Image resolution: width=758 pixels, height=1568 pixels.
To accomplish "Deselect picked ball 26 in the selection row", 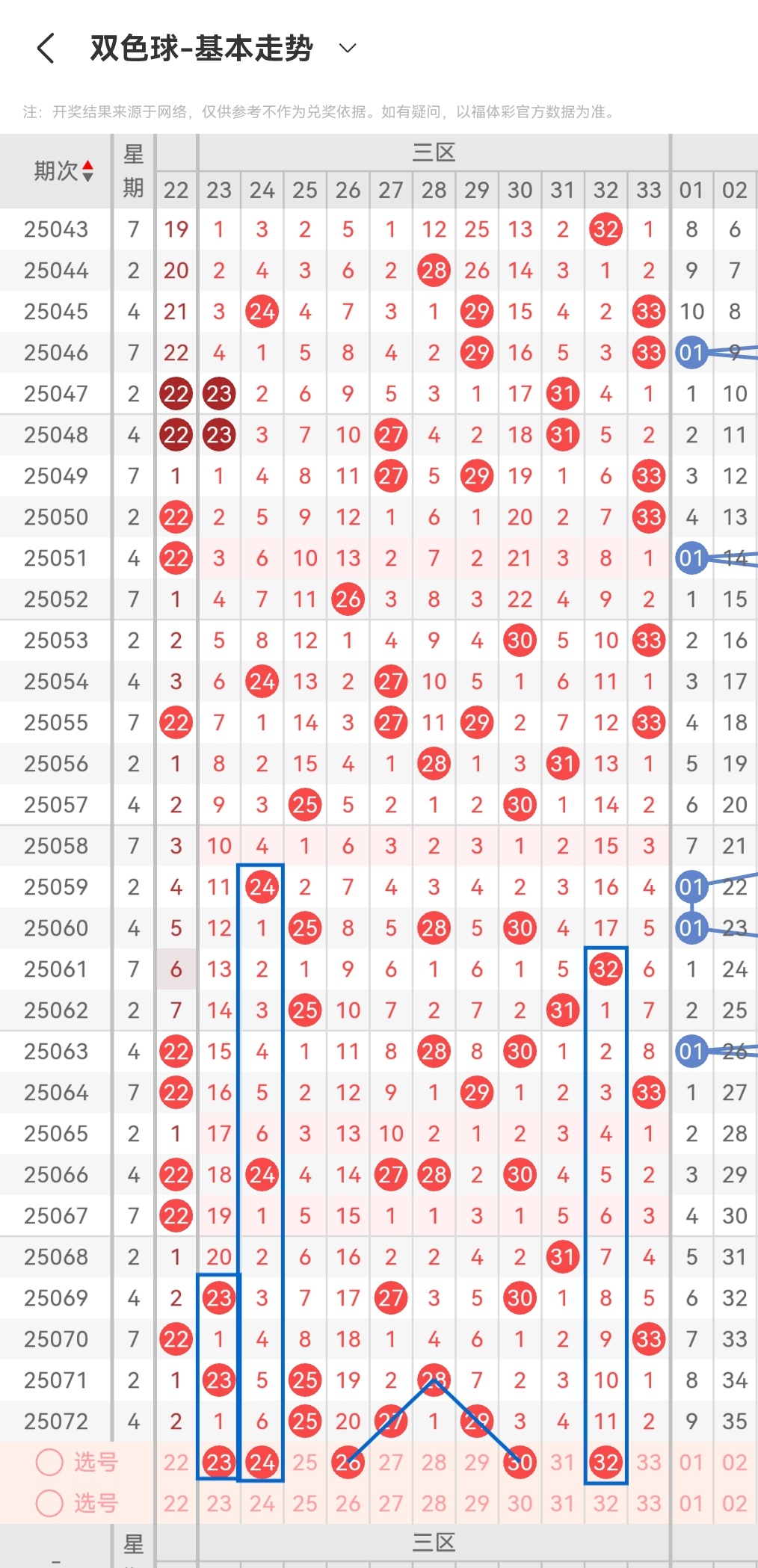I will (x=348, y=1462).
